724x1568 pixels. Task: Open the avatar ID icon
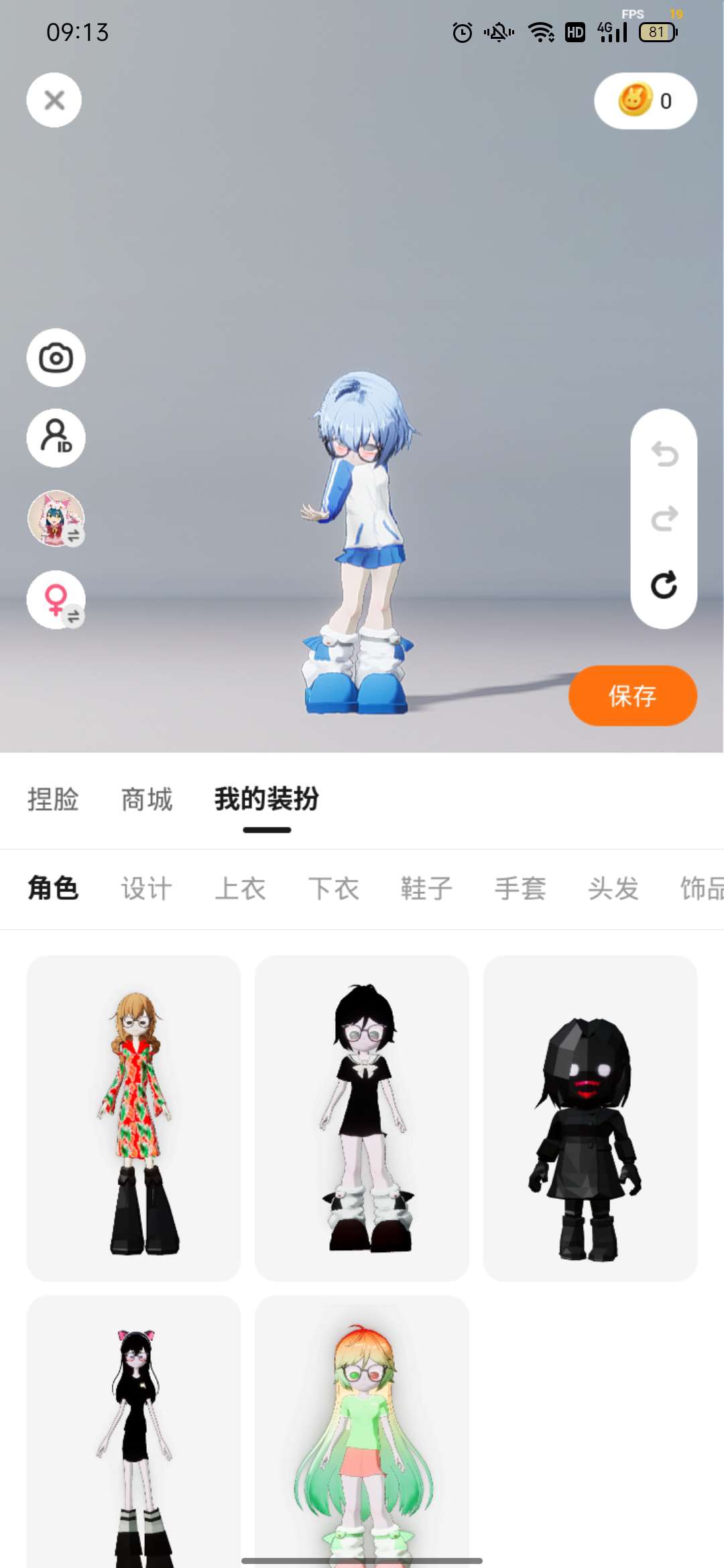[x=56, y=438]
